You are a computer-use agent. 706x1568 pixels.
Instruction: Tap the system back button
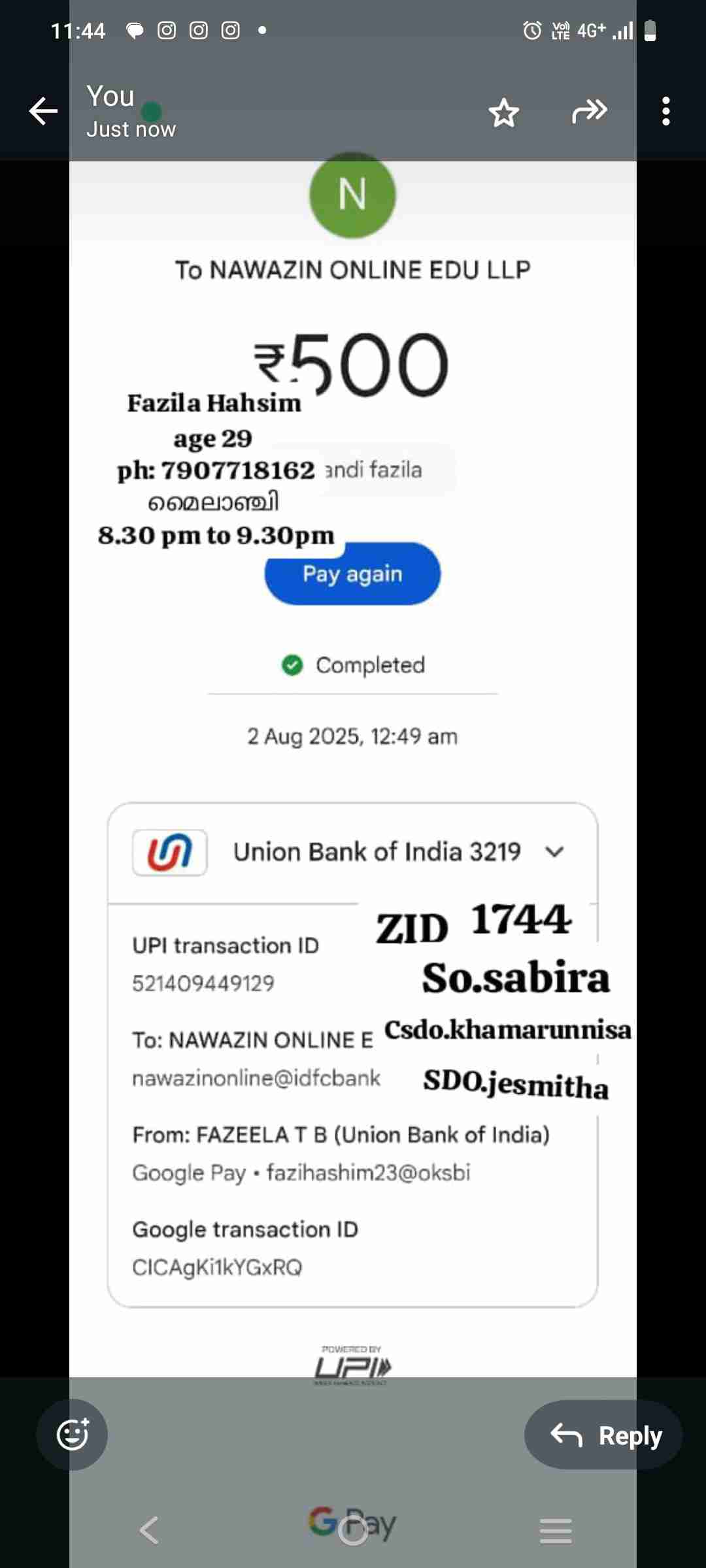[149, 1529]
